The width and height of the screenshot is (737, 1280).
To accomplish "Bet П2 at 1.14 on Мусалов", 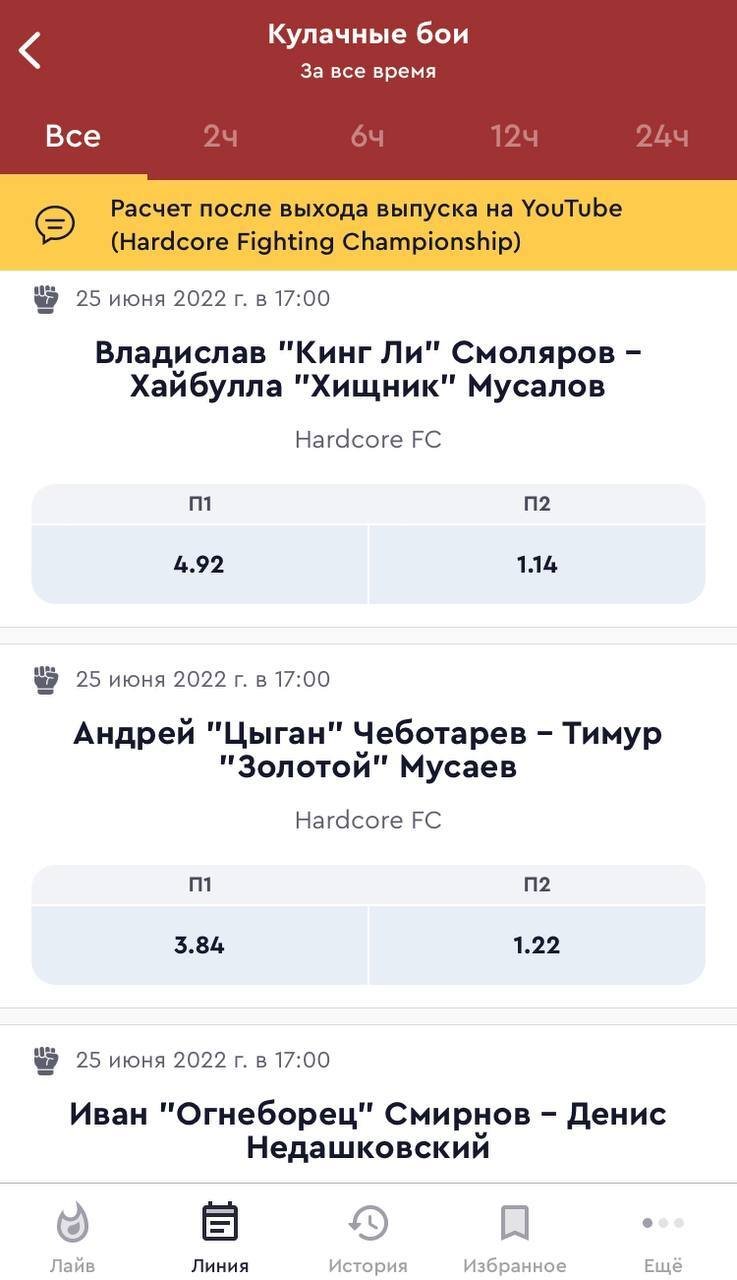I will pyautogui.click(x=537, y=564).
